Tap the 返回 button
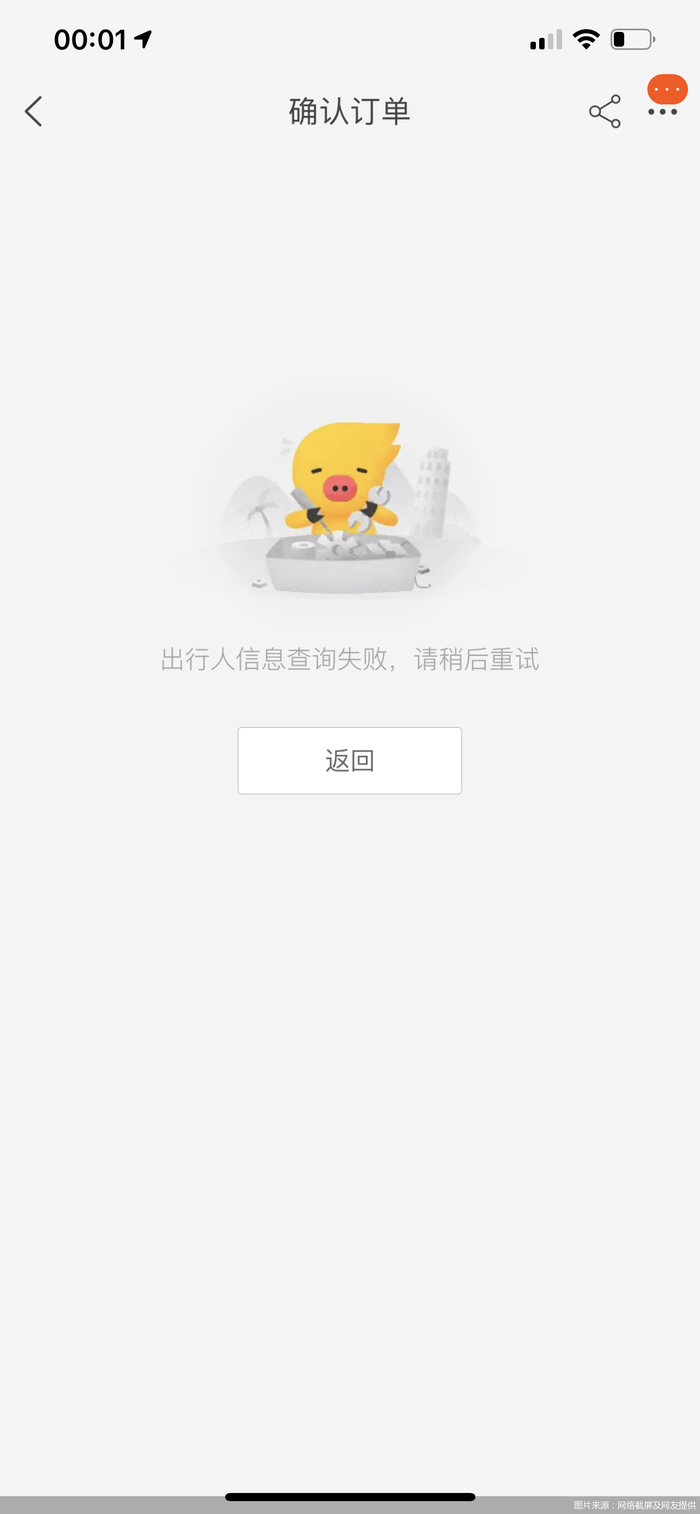This screenshot has width=700, height=1514. click(349, 760)
